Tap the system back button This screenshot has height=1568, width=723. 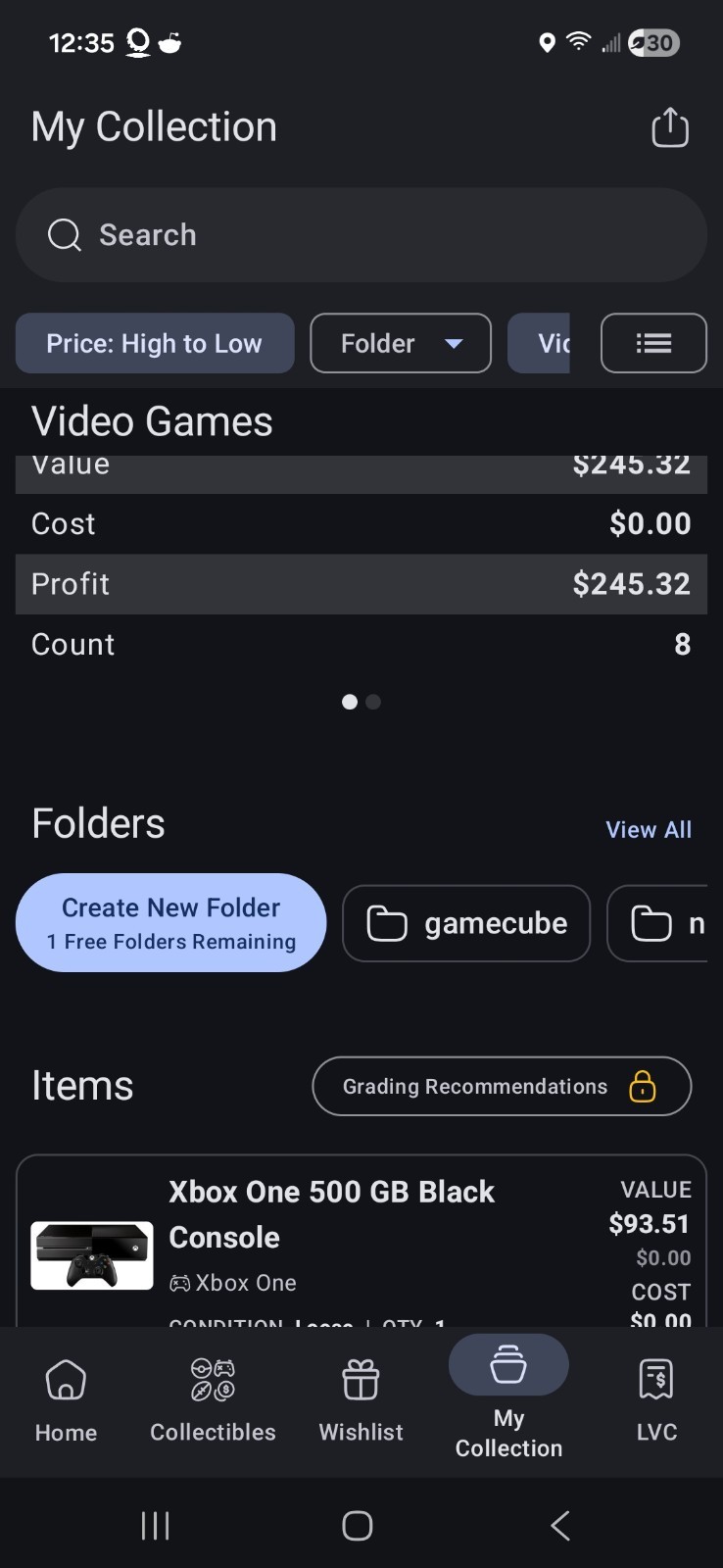[x=559, y=1525]
